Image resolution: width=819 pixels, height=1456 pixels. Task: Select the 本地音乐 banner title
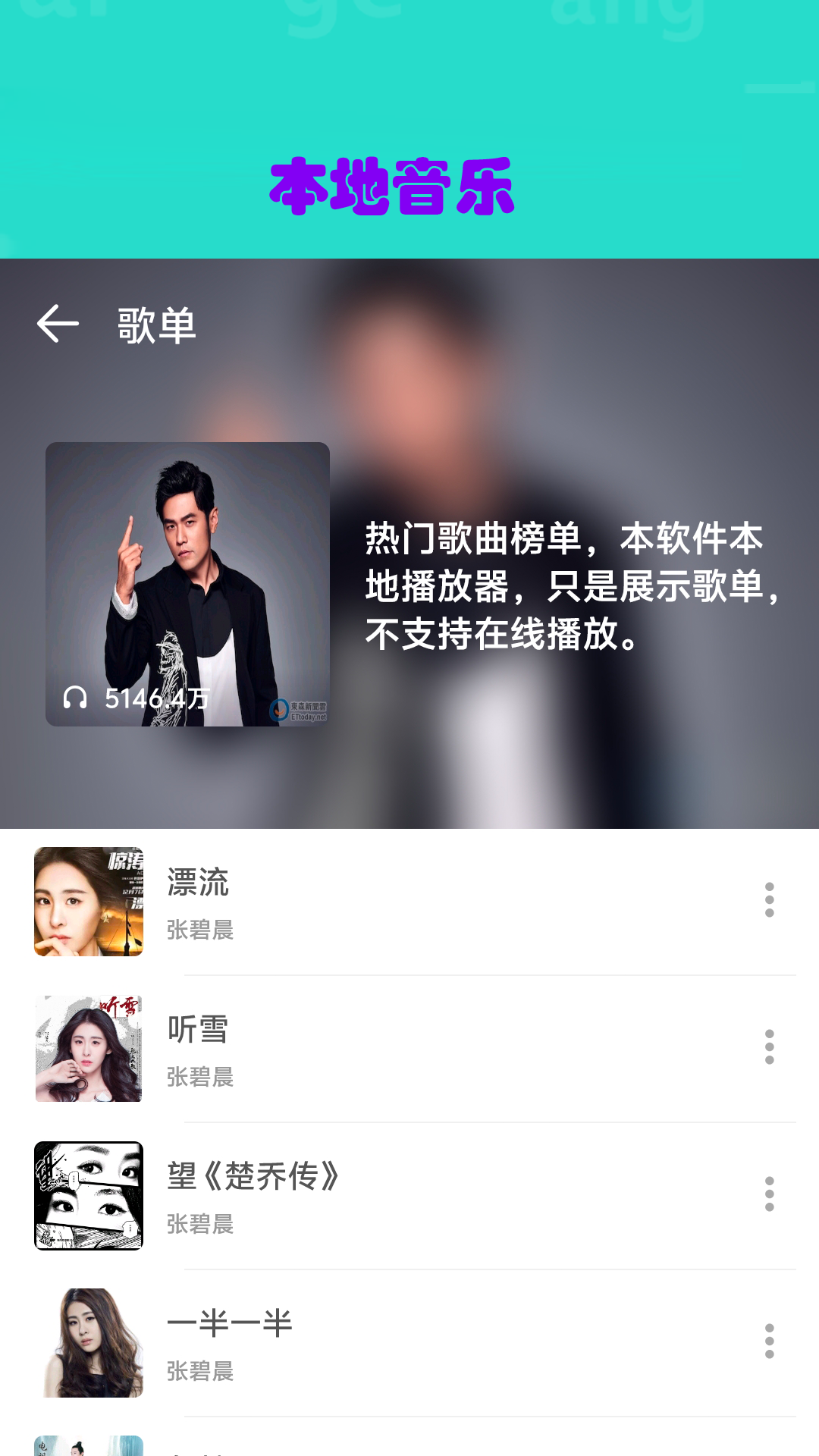coord(394,184)
